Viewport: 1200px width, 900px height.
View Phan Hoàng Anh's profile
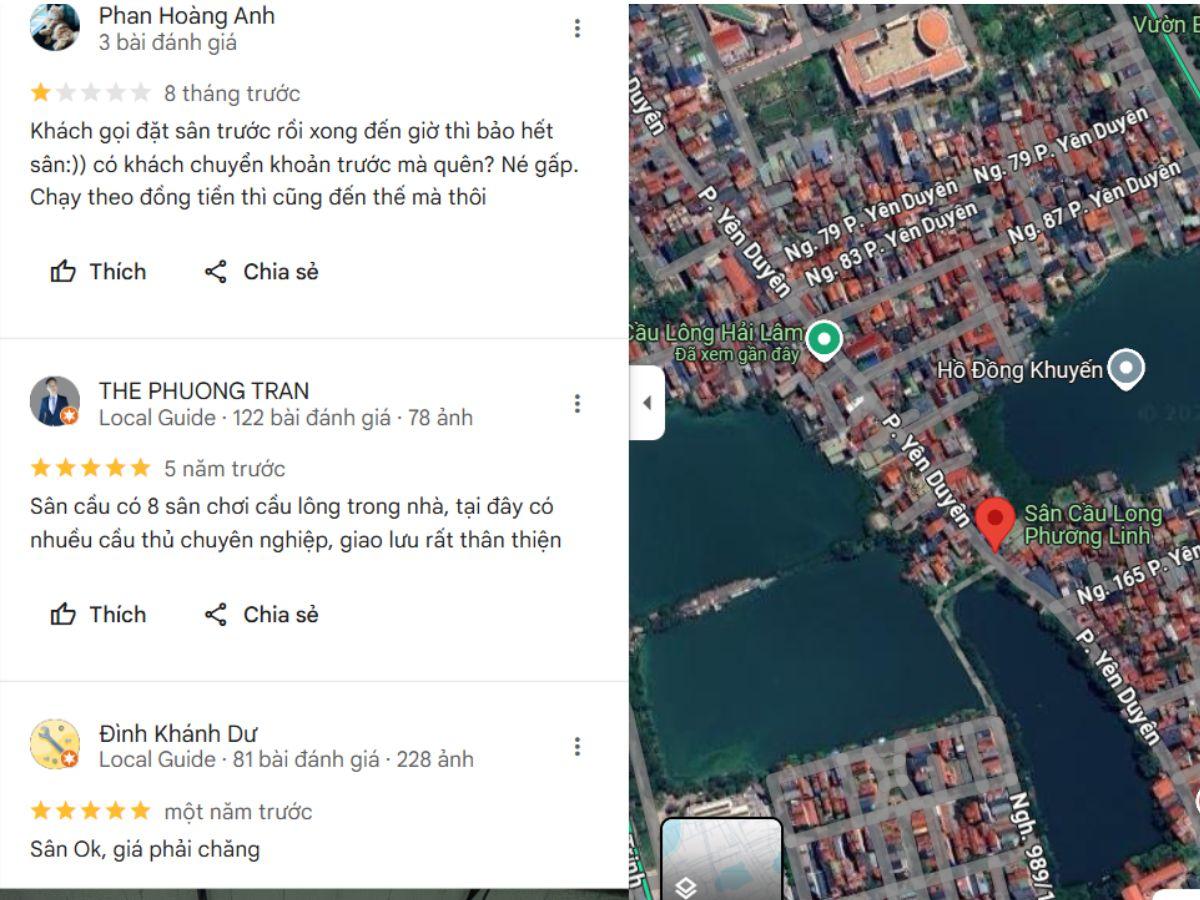(186, 17)
